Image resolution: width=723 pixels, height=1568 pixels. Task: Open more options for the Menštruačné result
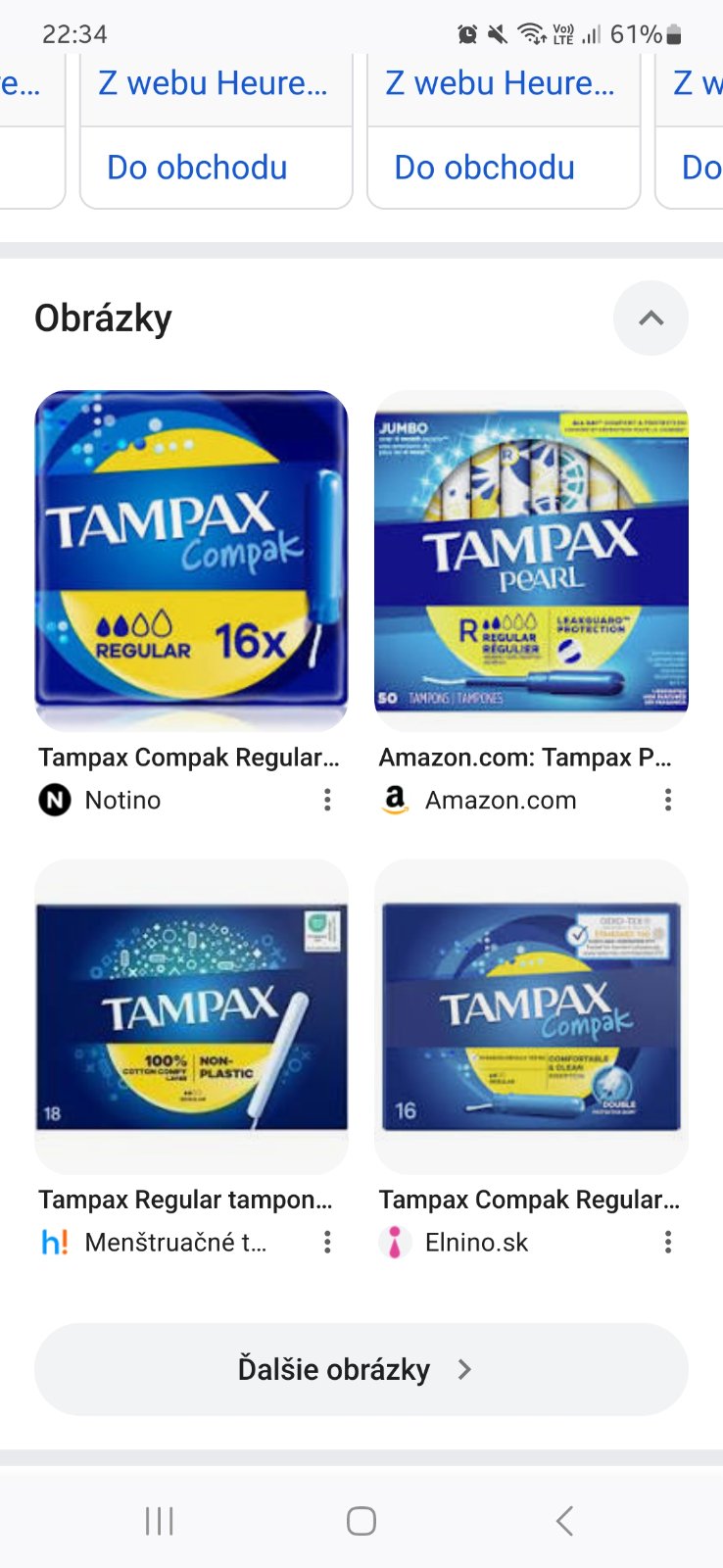[327, 1243]
